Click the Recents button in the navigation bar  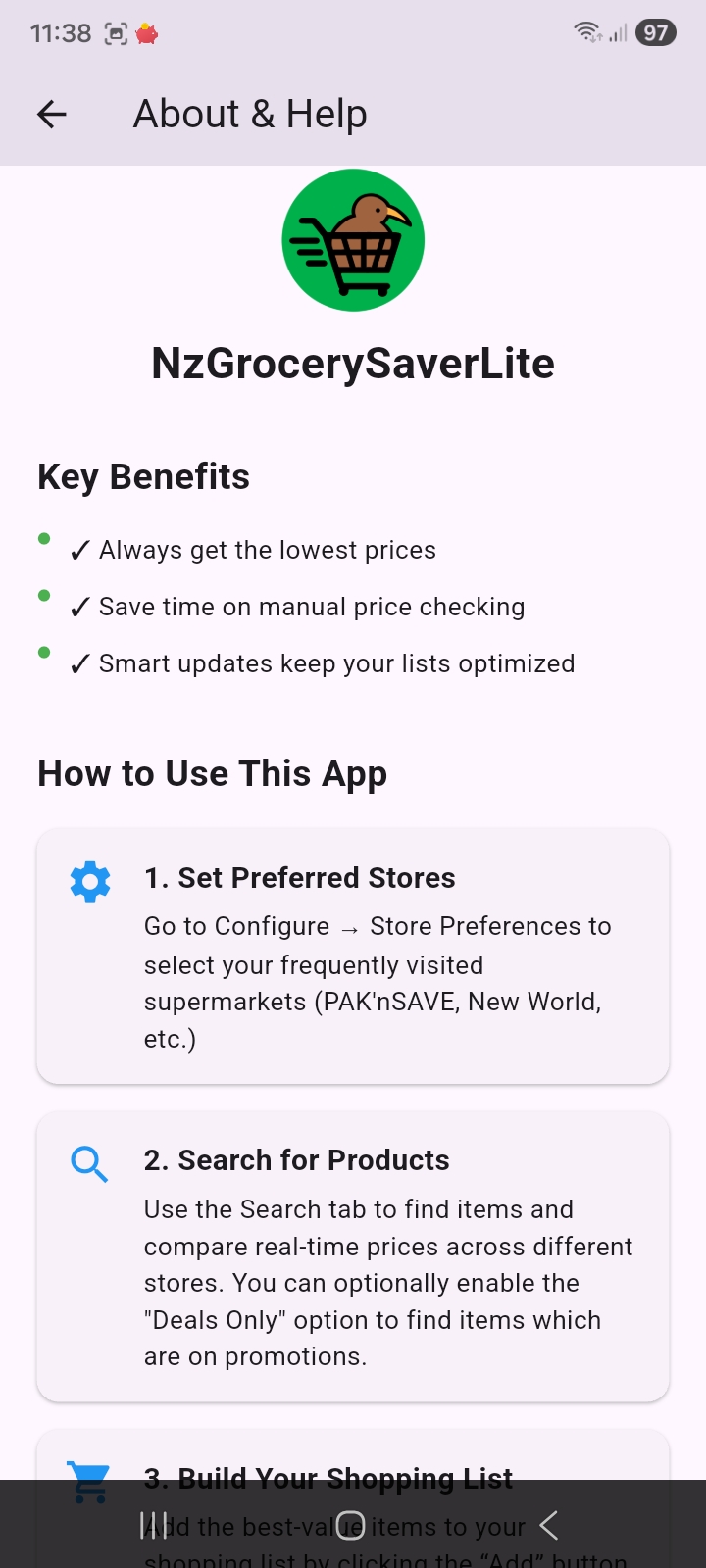pos(155,1525)
